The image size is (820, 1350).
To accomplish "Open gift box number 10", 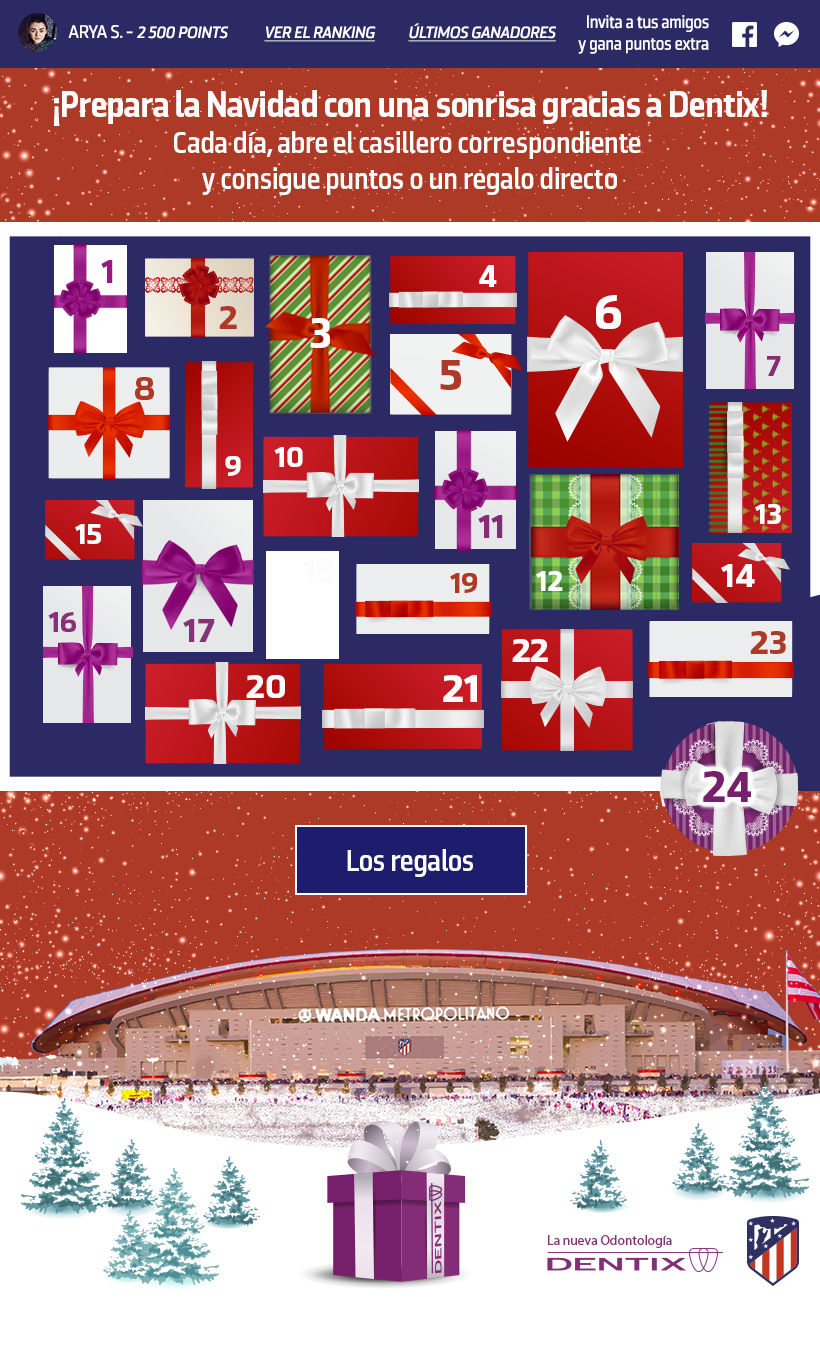I will coord(340,485).
